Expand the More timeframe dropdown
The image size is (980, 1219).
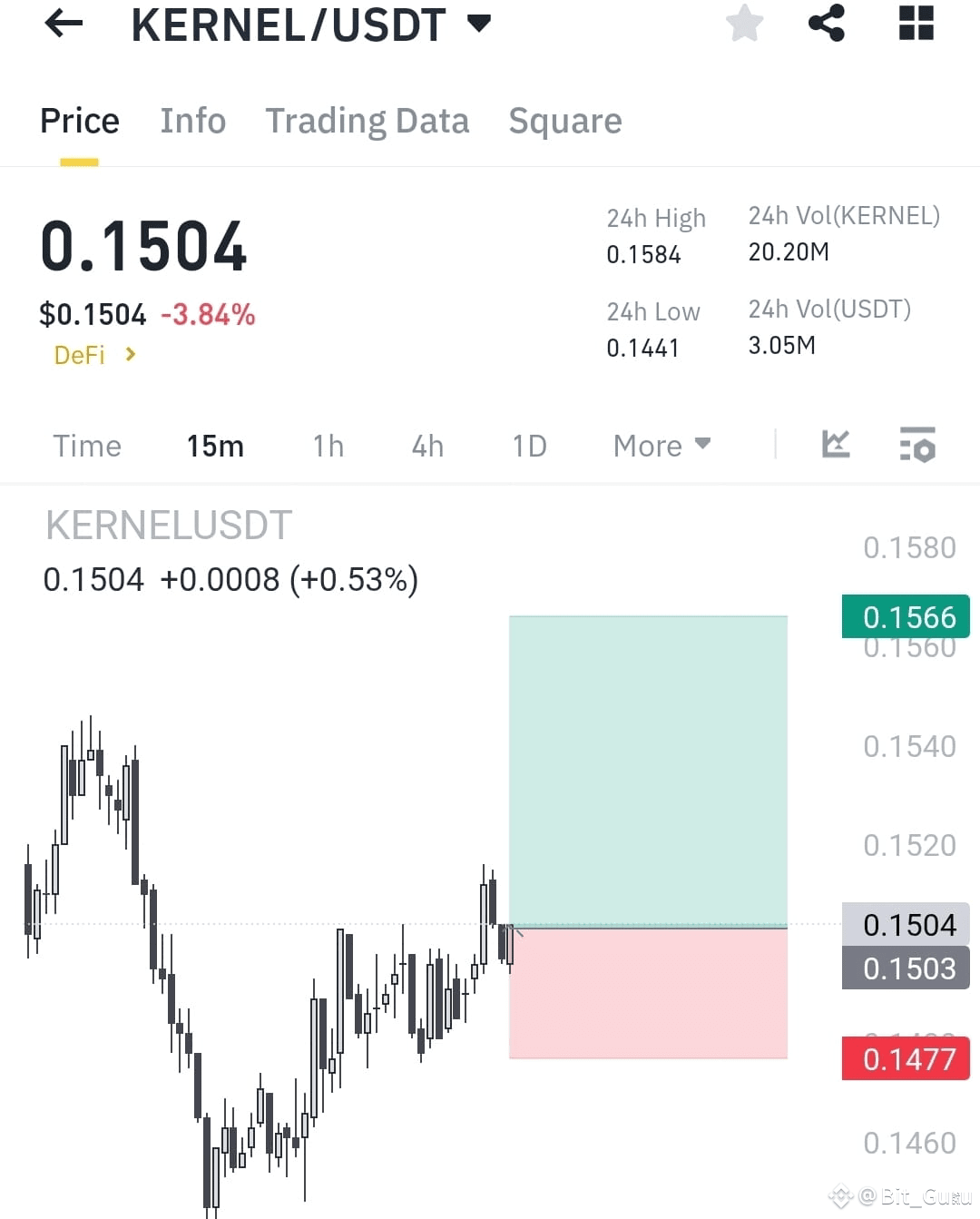click(661, 445)
